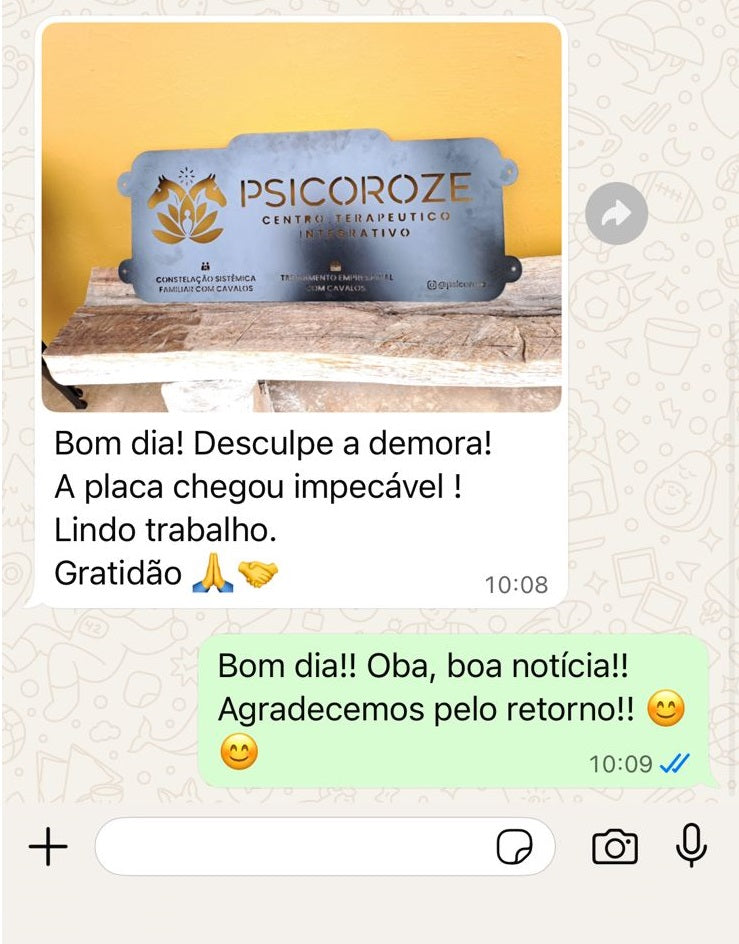739x944 pixels.
Task: Record a voice message with the microphone
Action: pos(691,846)
